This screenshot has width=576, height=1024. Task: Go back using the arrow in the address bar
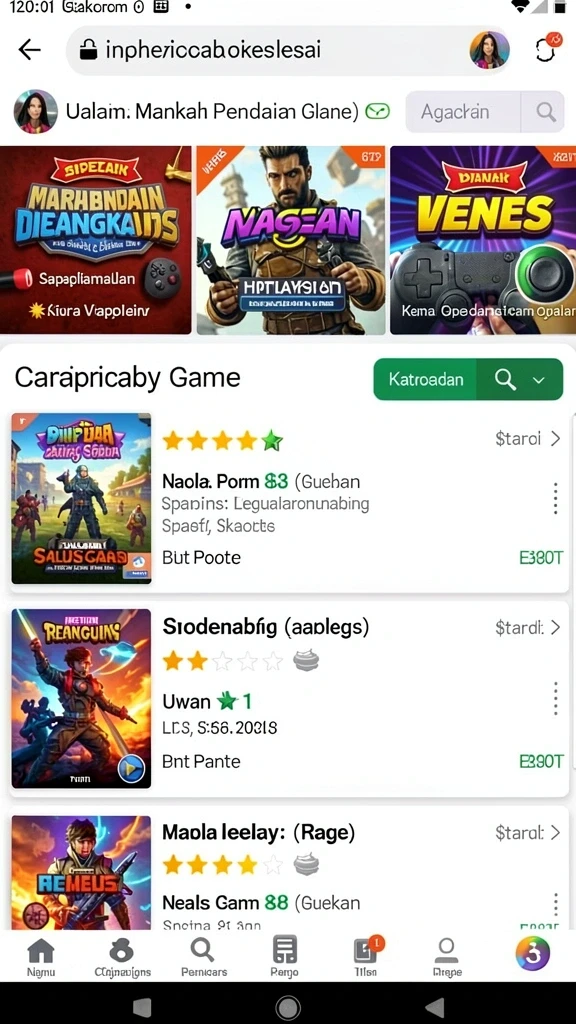point(29,50)
